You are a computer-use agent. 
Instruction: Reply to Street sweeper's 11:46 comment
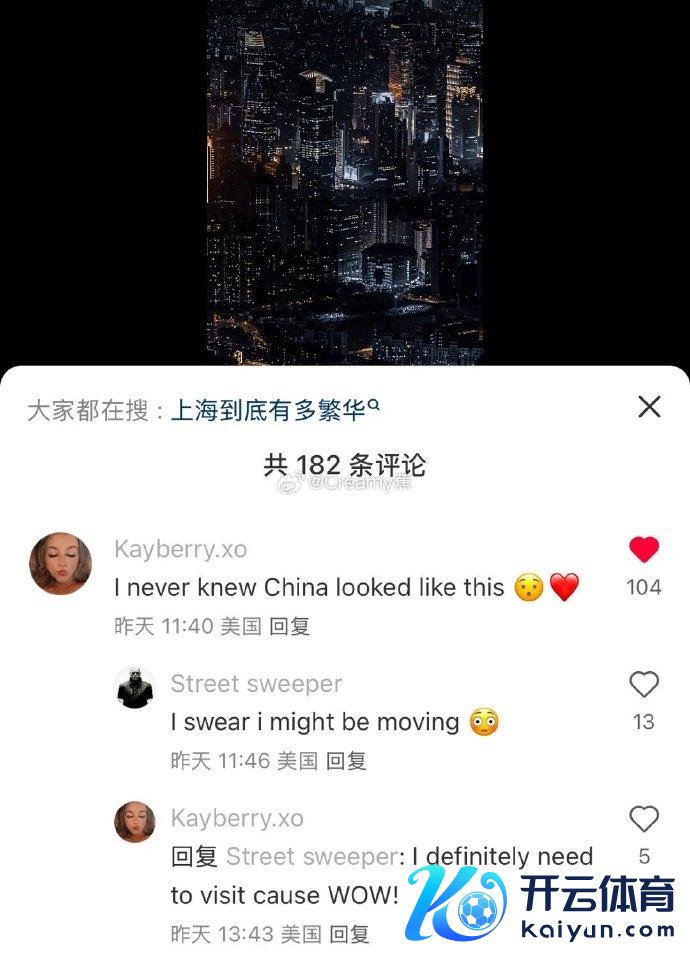point(347,761)
